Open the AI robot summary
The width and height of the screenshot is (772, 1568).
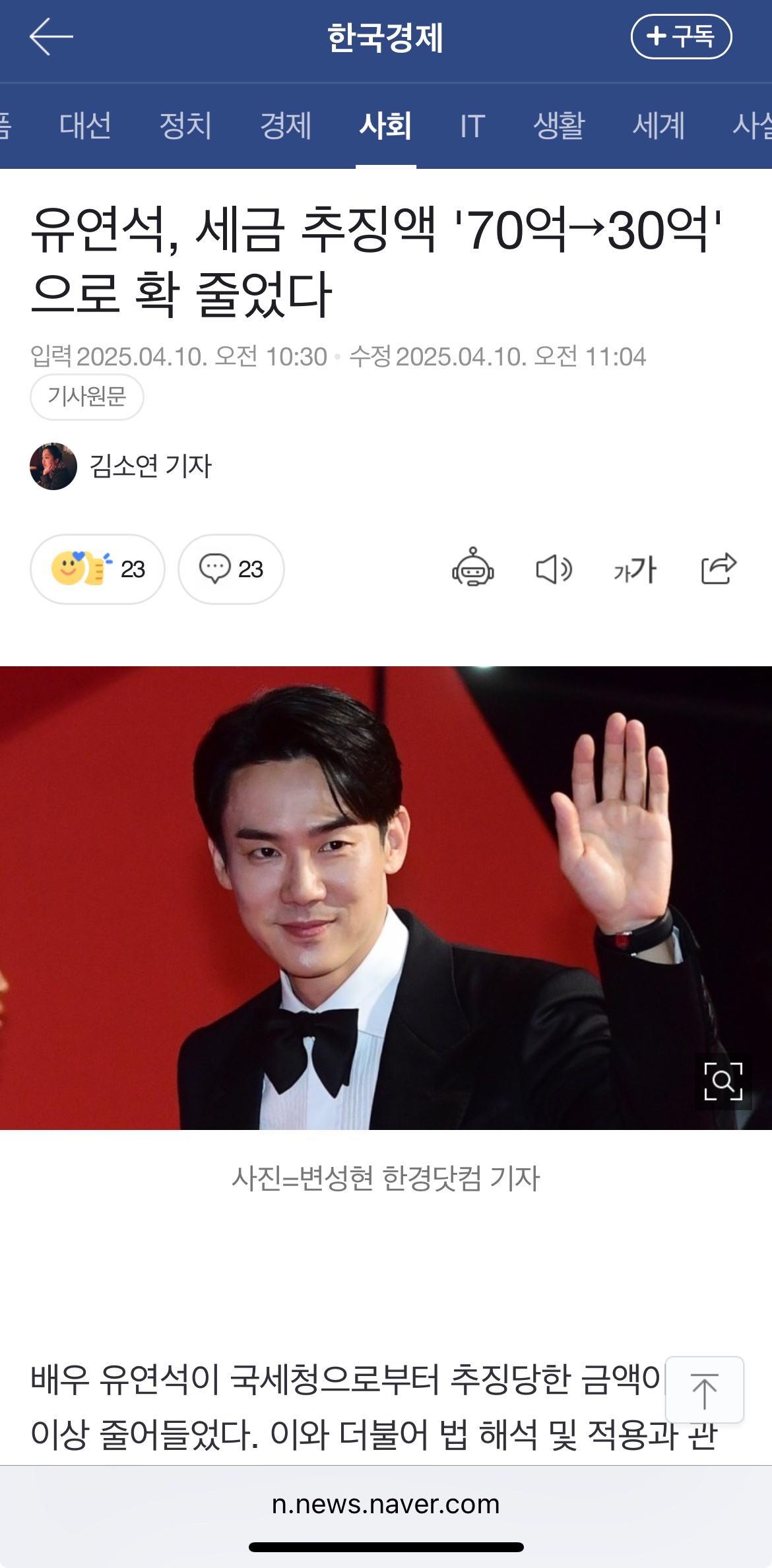472,569
